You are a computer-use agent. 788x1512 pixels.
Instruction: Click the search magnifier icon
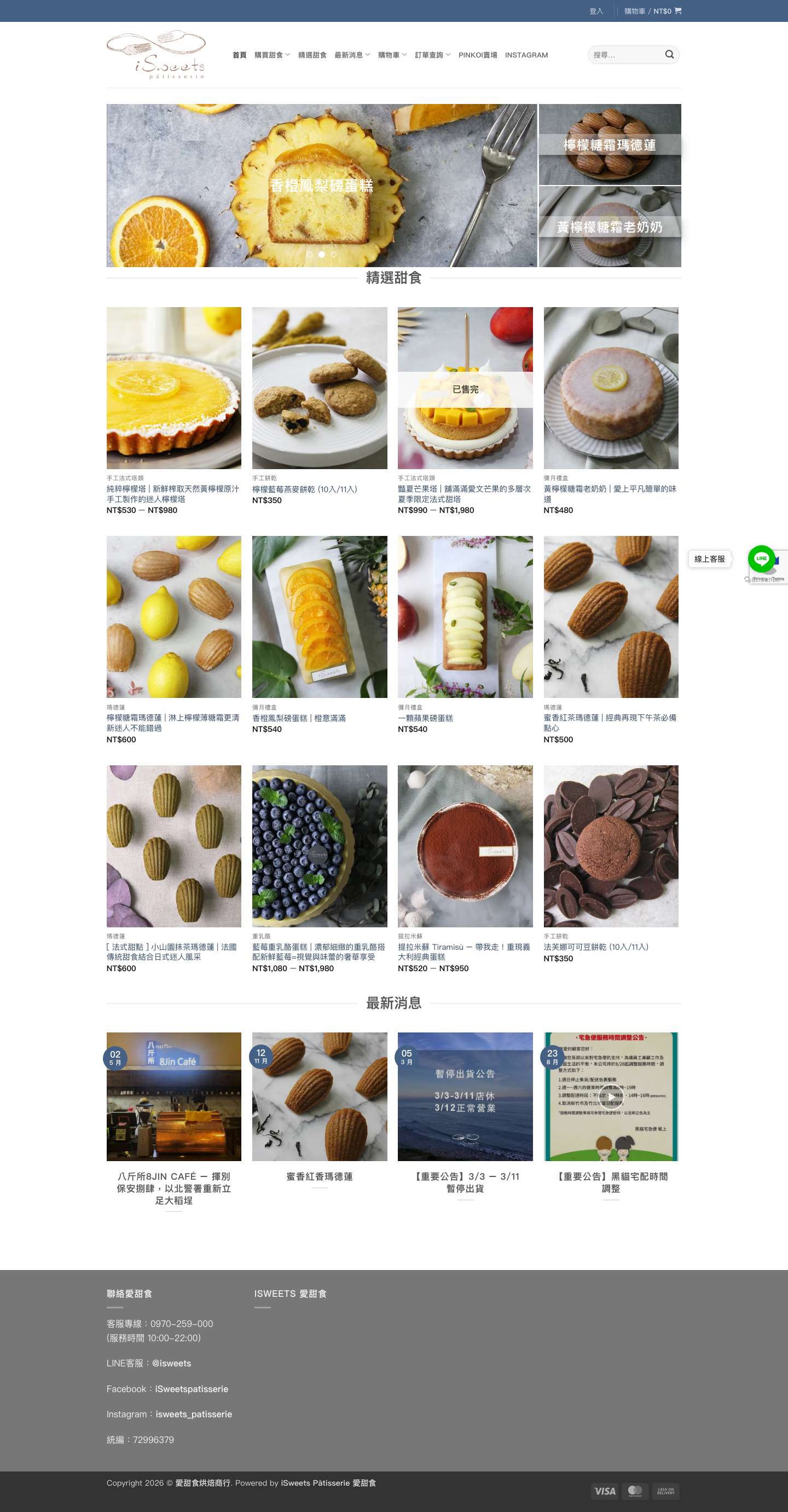(x=669, y=55)
